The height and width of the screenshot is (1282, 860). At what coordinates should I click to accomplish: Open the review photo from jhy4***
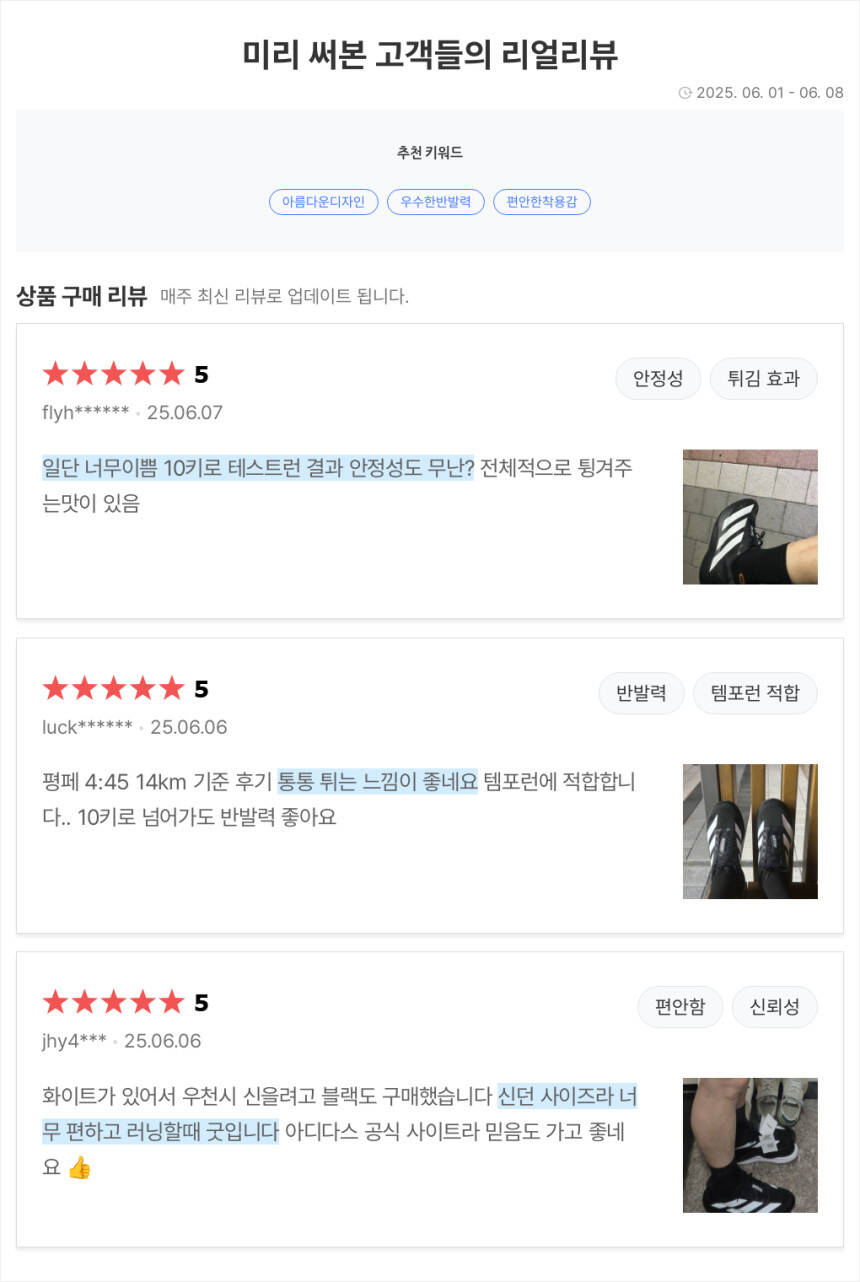pos(750,1145)
